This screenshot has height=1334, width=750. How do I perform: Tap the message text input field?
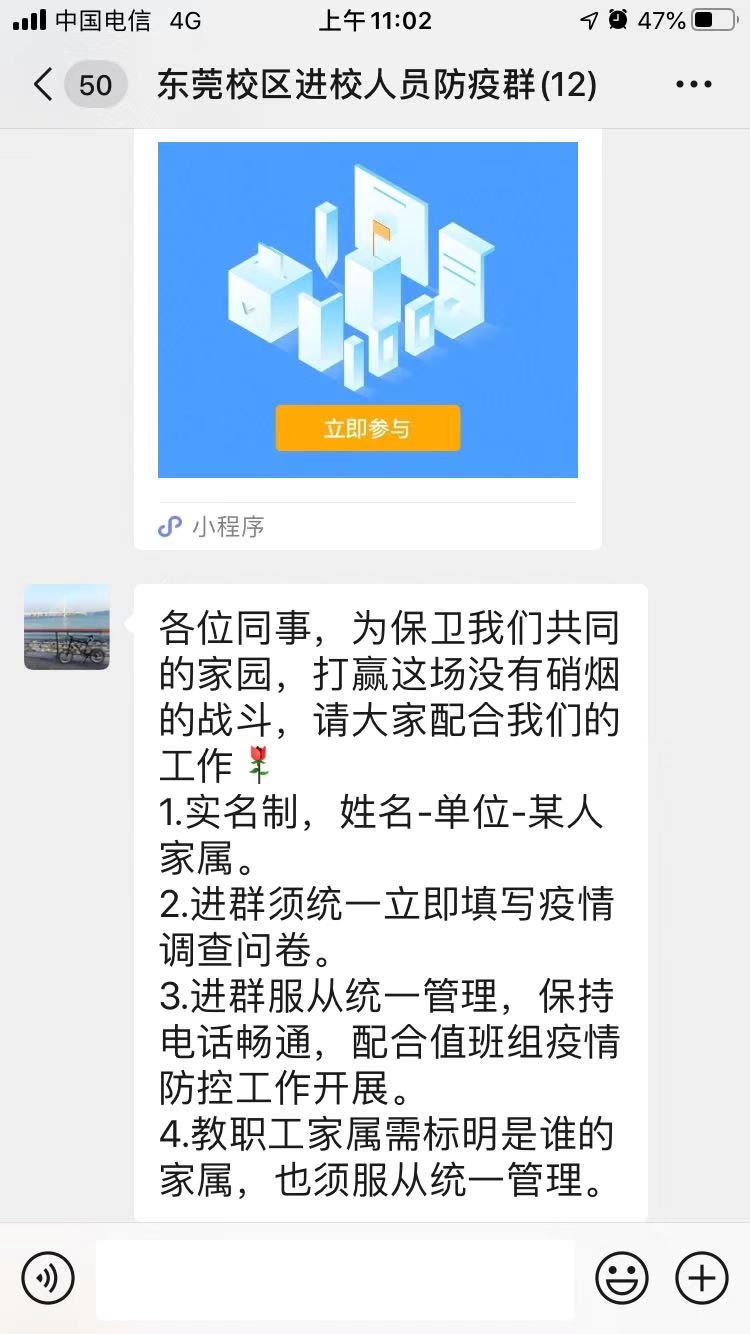335,1278
